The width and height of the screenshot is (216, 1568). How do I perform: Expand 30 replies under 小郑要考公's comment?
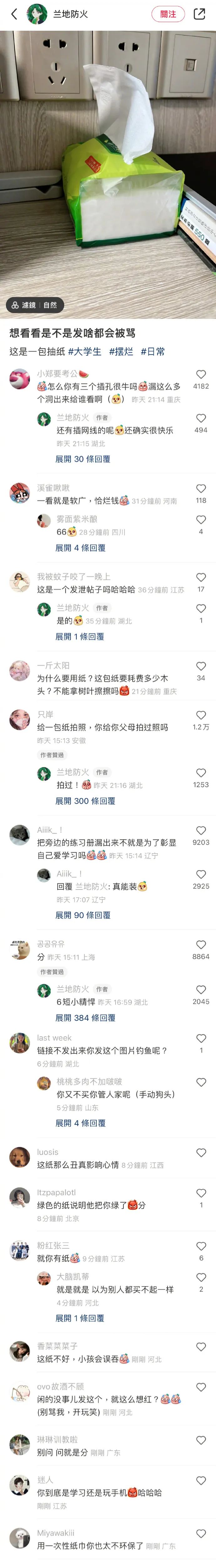pos(83,459)
